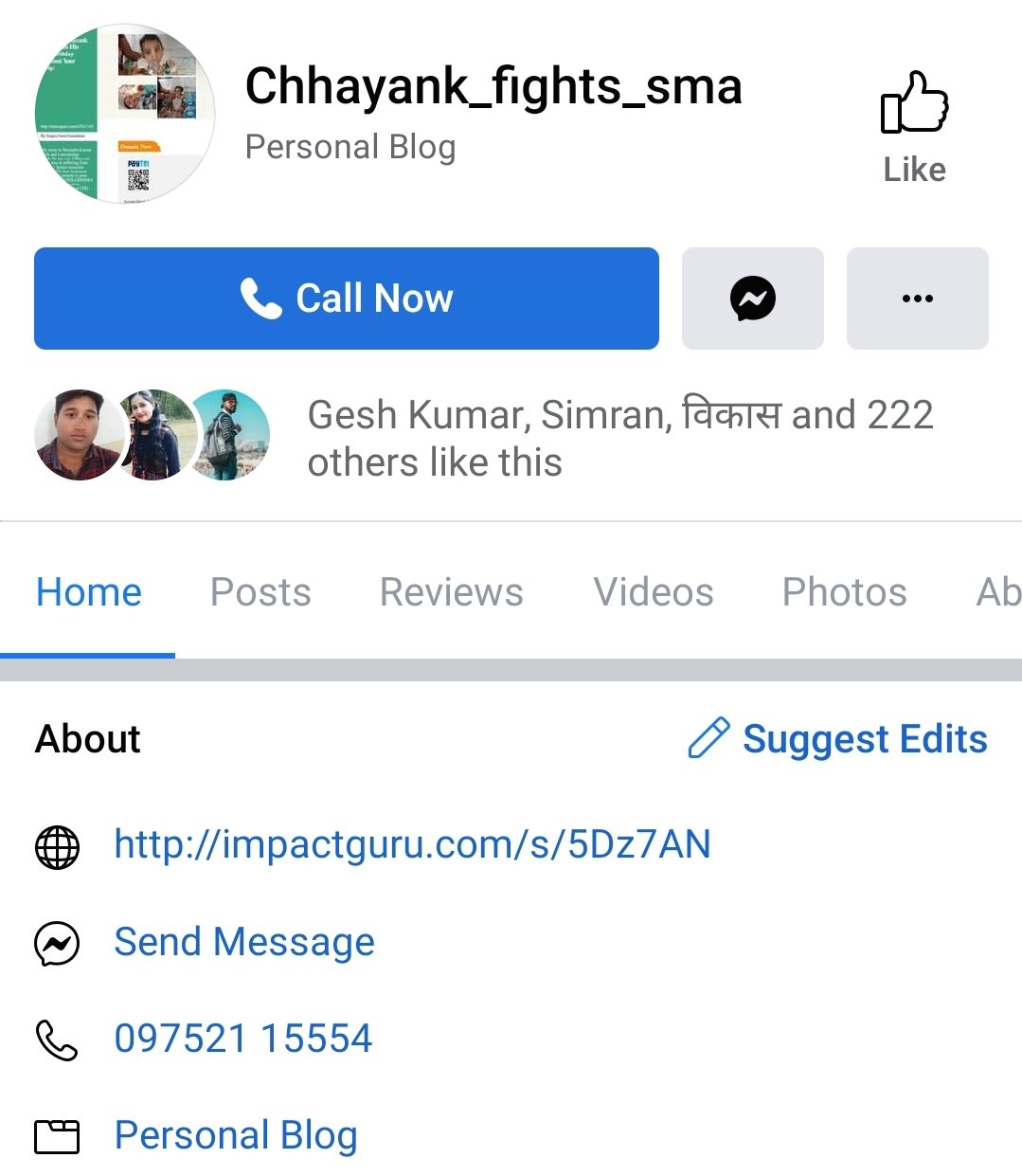Switch to the Posts tab
Screen dimensions: 1022x1176
[260, 592]
